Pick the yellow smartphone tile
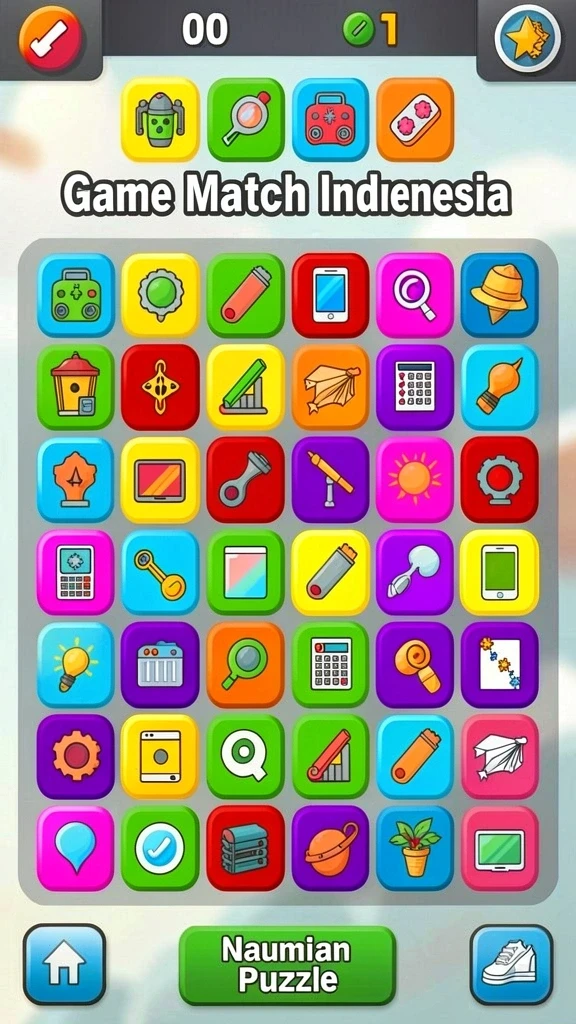 500,572
